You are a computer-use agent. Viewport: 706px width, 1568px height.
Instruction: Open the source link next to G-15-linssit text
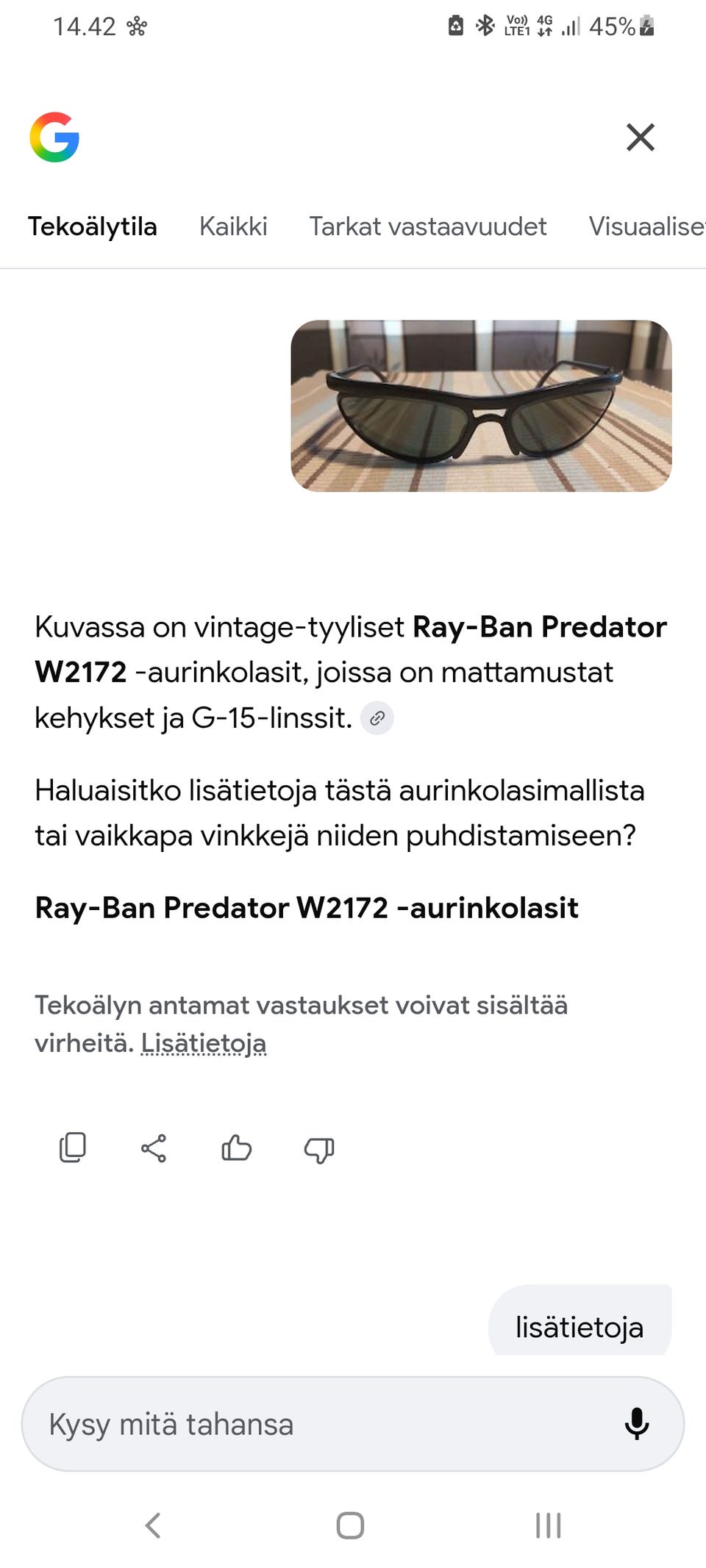[378, 718]
